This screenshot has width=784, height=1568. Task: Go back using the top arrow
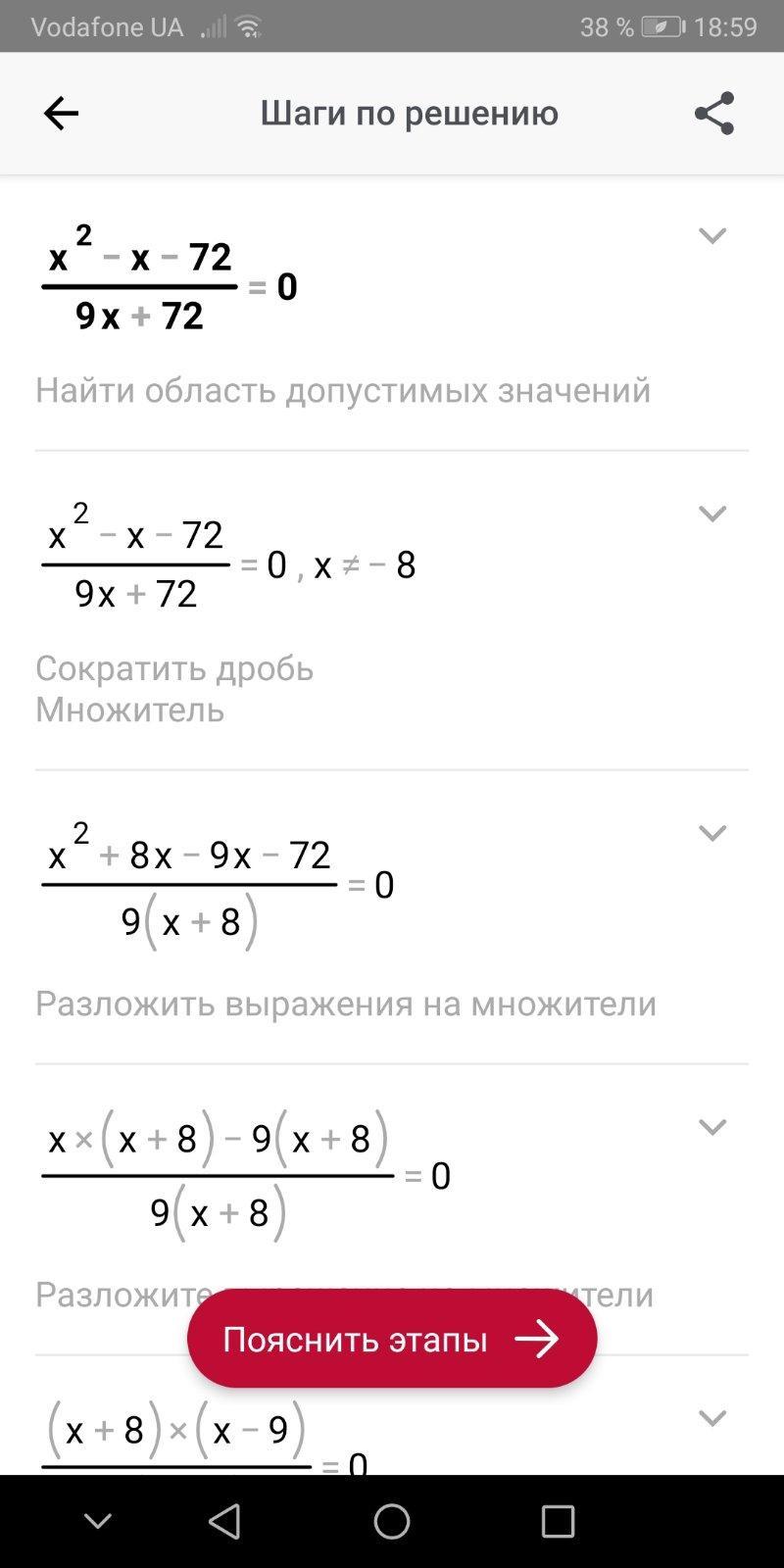click(x=61, y=114)
